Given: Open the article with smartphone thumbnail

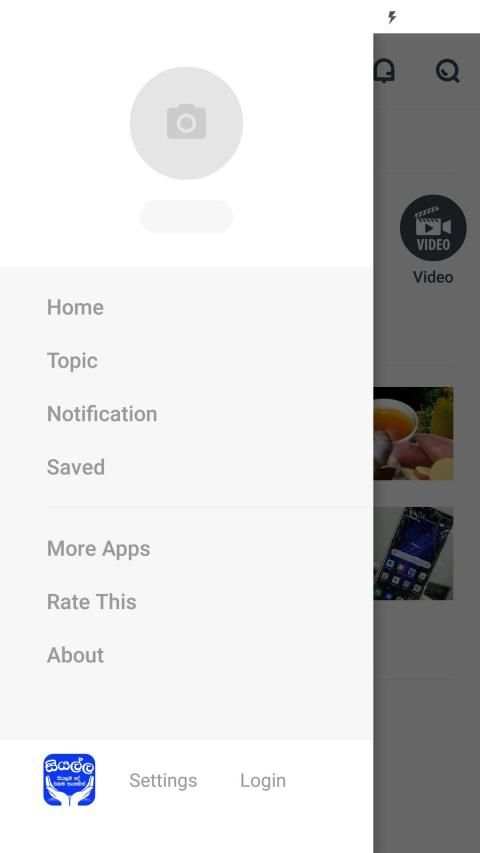Looking at the screenshot, I should 414,553.
